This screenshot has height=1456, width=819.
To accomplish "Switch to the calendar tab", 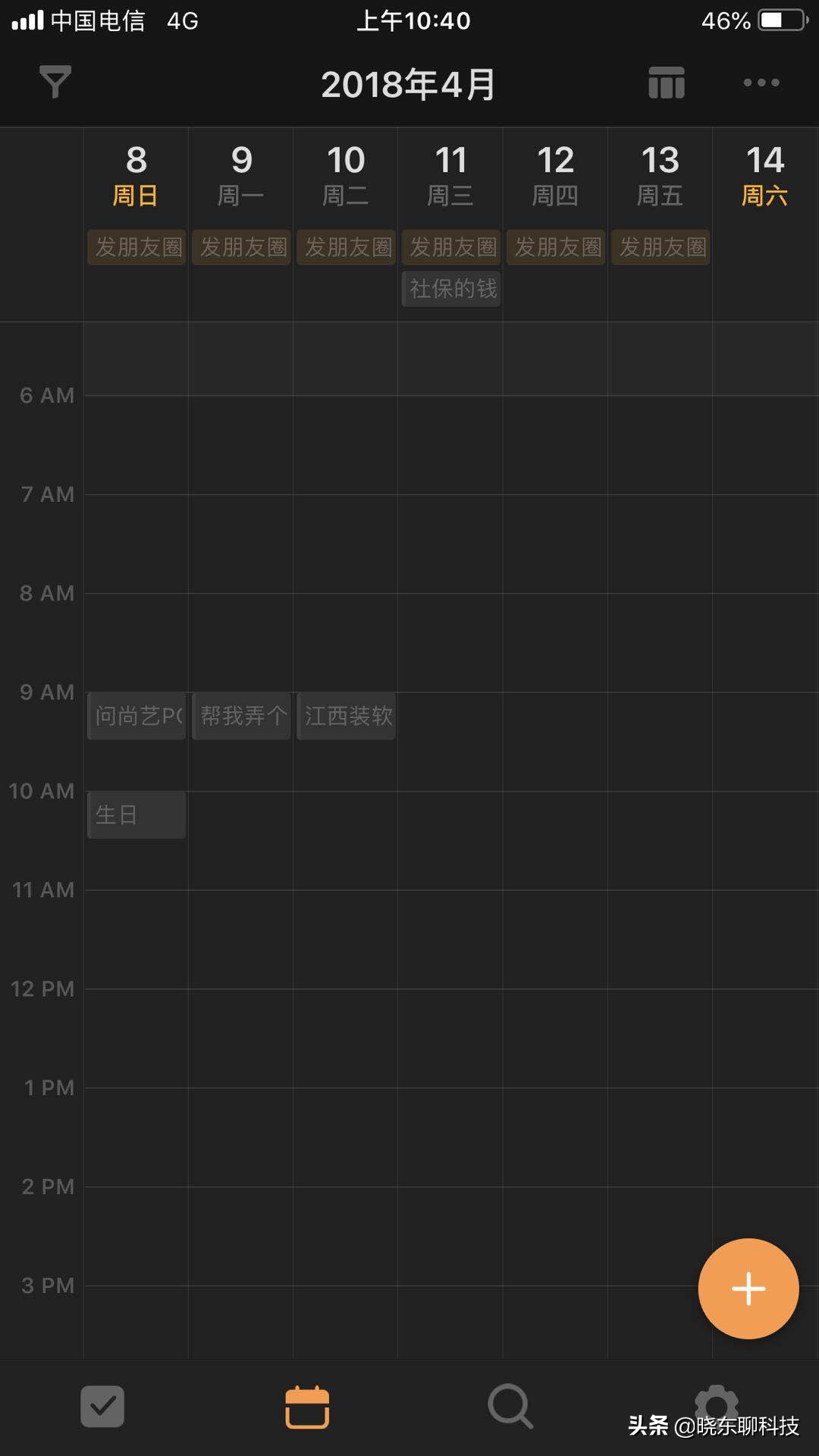I will [307, 1407].
